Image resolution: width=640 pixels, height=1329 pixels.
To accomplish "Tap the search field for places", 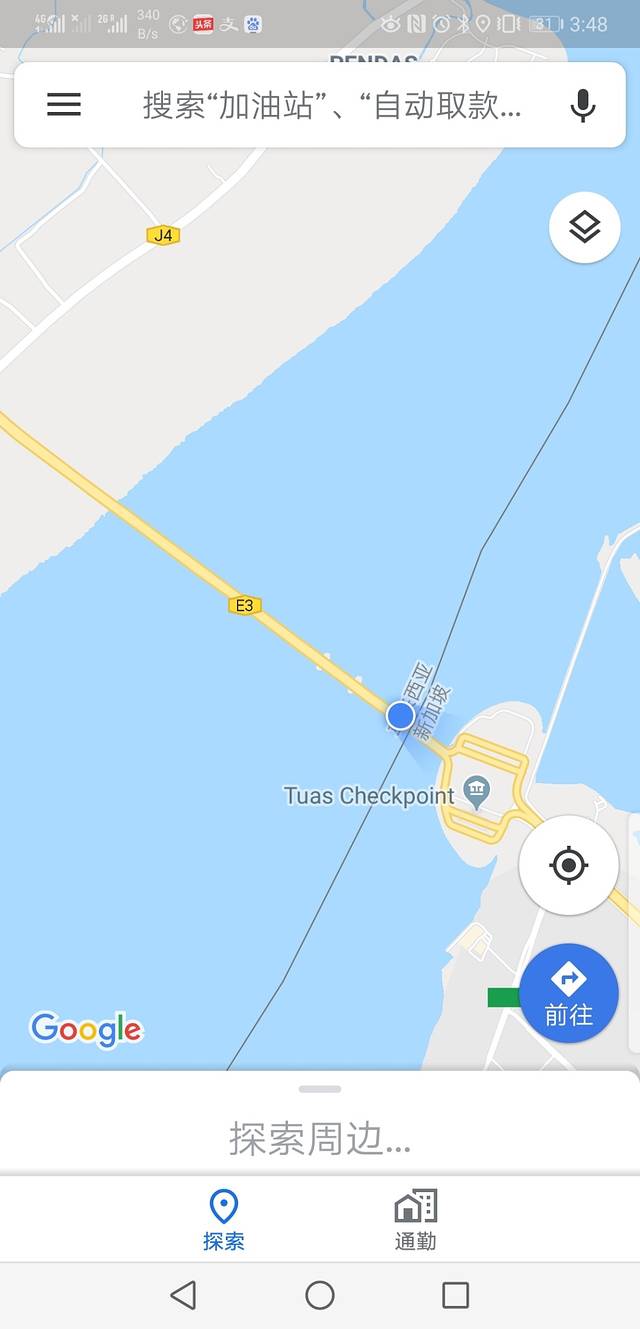I will click(x=330, y=105).
